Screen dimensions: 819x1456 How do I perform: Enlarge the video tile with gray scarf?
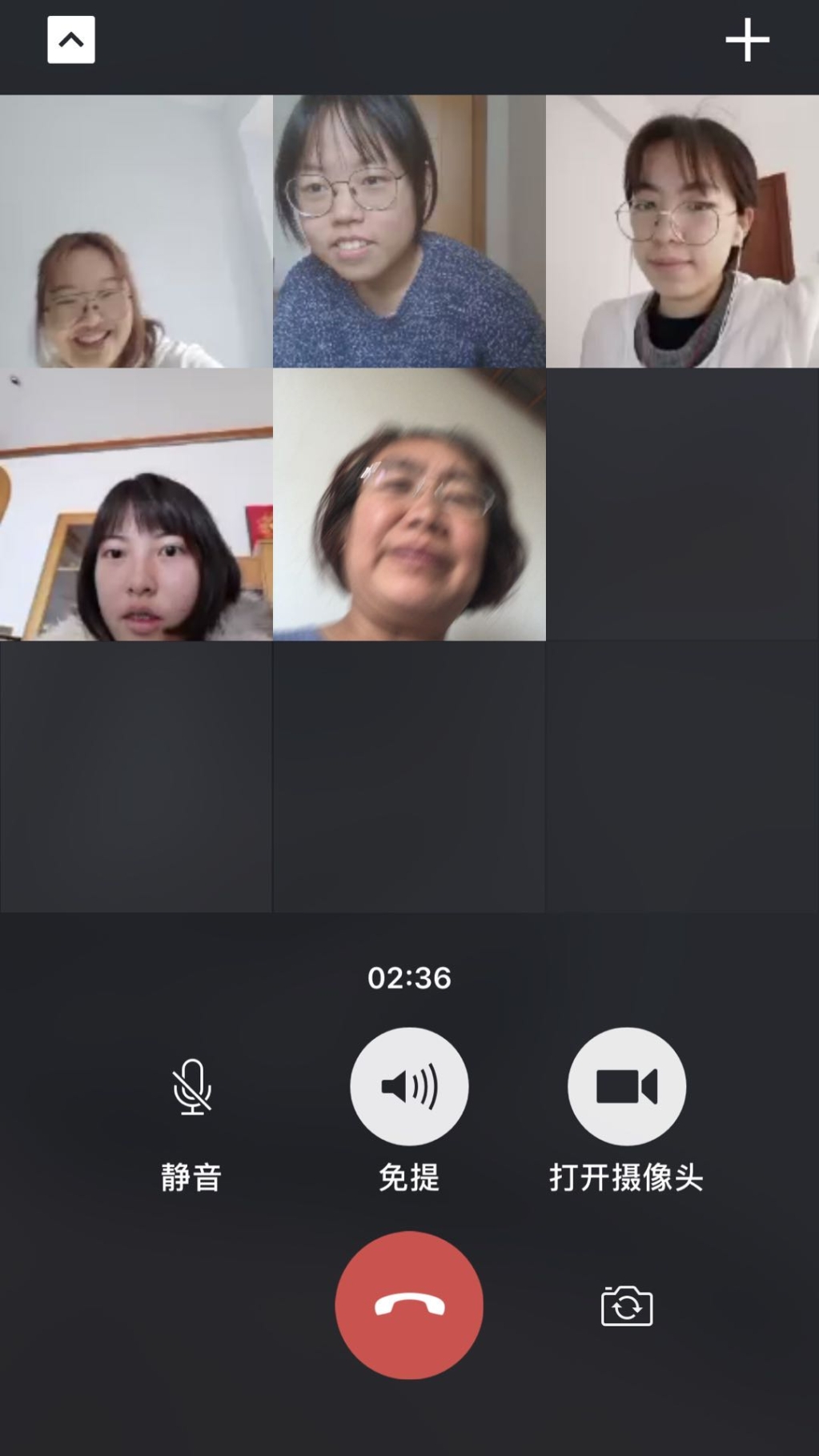(682, 231)
